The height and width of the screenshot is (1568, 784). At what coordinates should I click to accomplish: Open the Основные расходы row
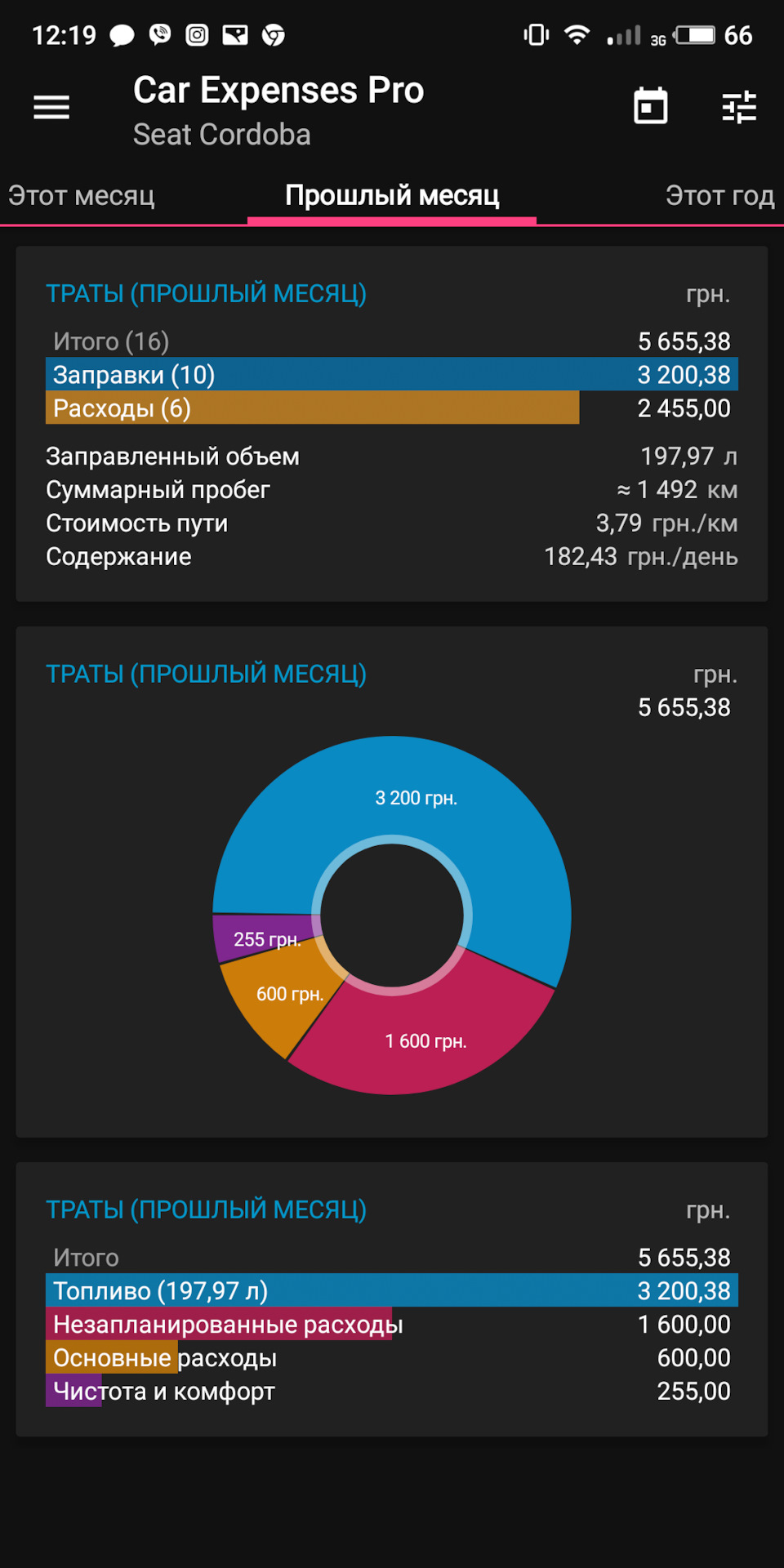pos(392,1357)
